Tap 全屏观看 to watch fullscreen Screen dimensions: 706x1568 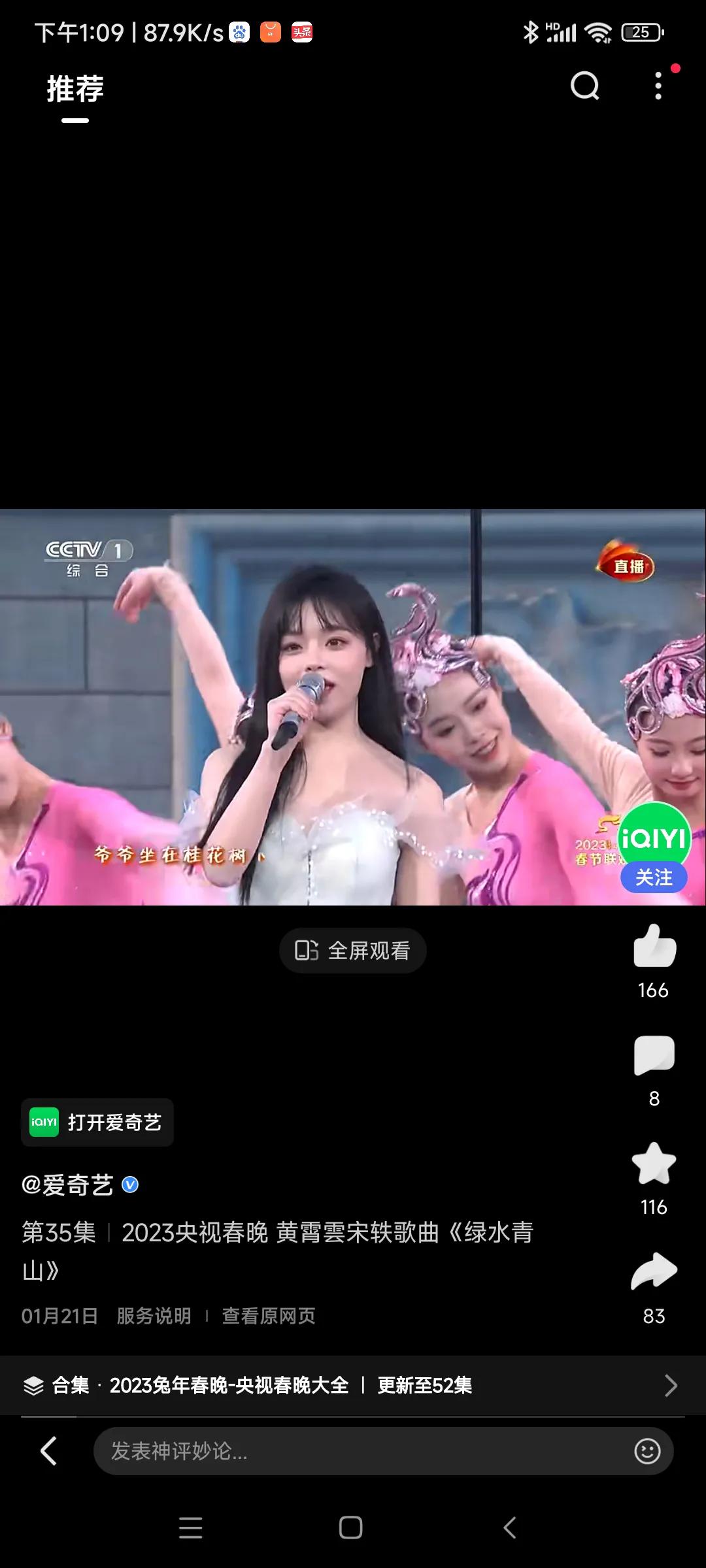[353, 951]
